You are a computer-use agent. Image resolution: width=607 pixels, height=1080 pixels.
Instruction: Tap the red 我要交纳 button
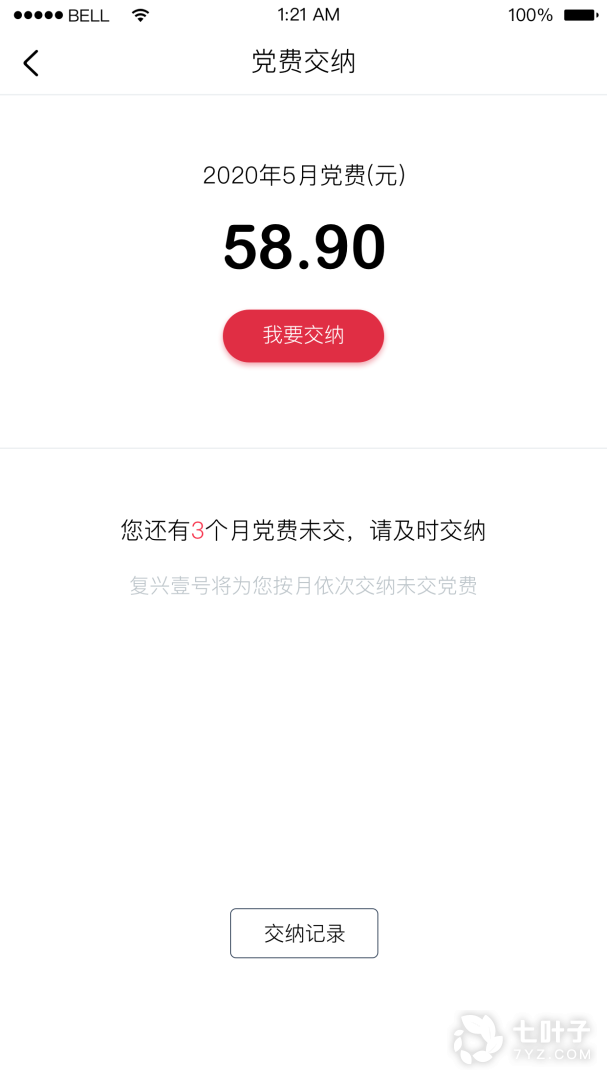tap(303, 336)
